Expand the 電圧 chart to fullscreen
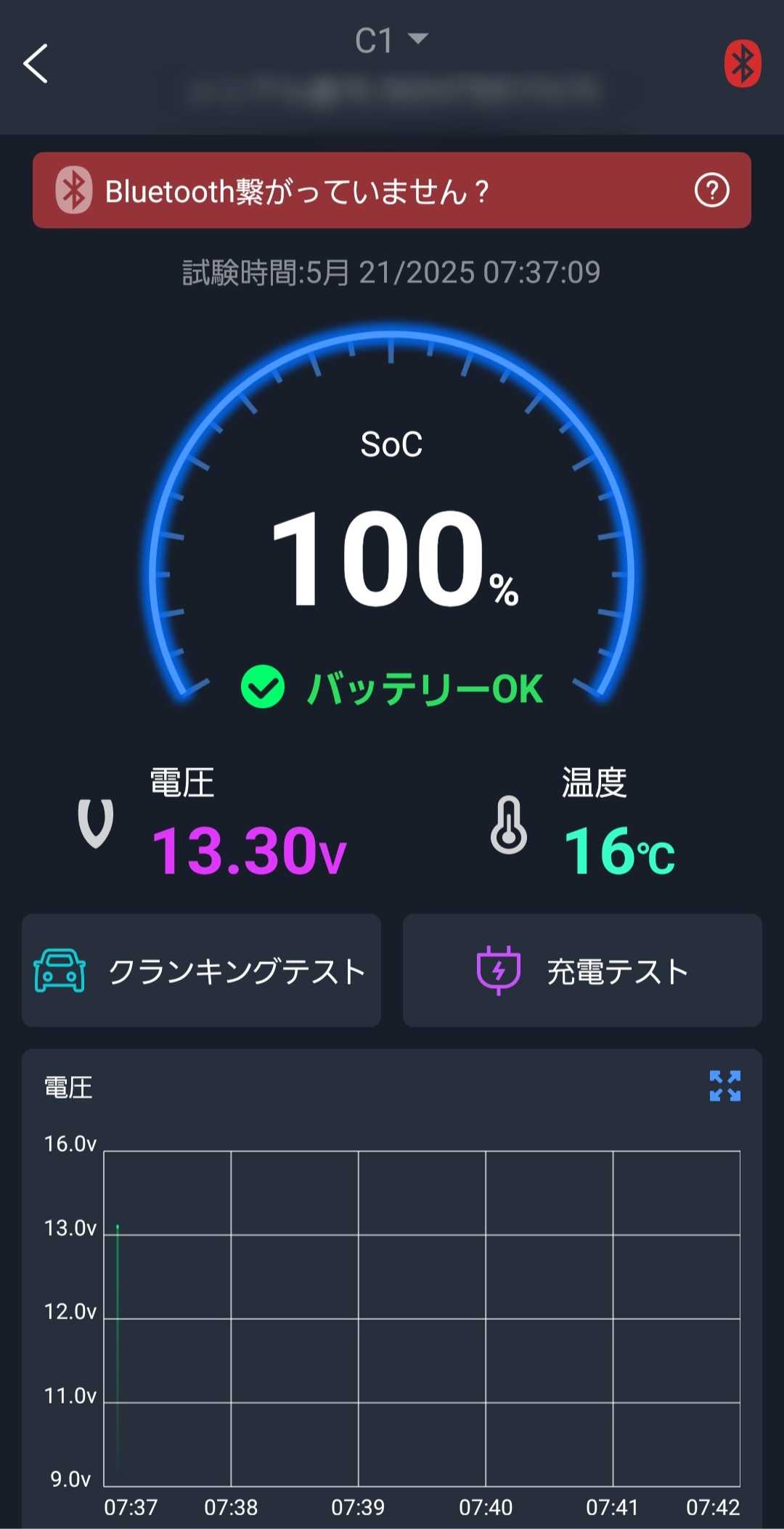Viewport: 784px width, 1529px height. [724, 1086]
